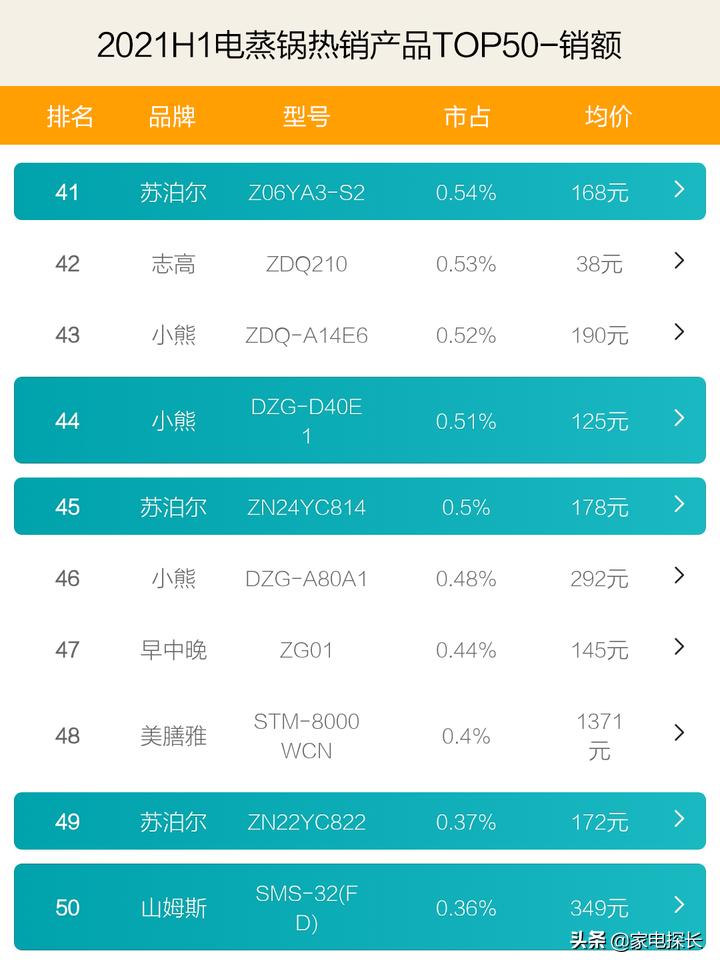Screen dimensions: 720x967
Task: Expand details arrow for rank 41 Z06YA3-S2
Action: coord(679,191)
